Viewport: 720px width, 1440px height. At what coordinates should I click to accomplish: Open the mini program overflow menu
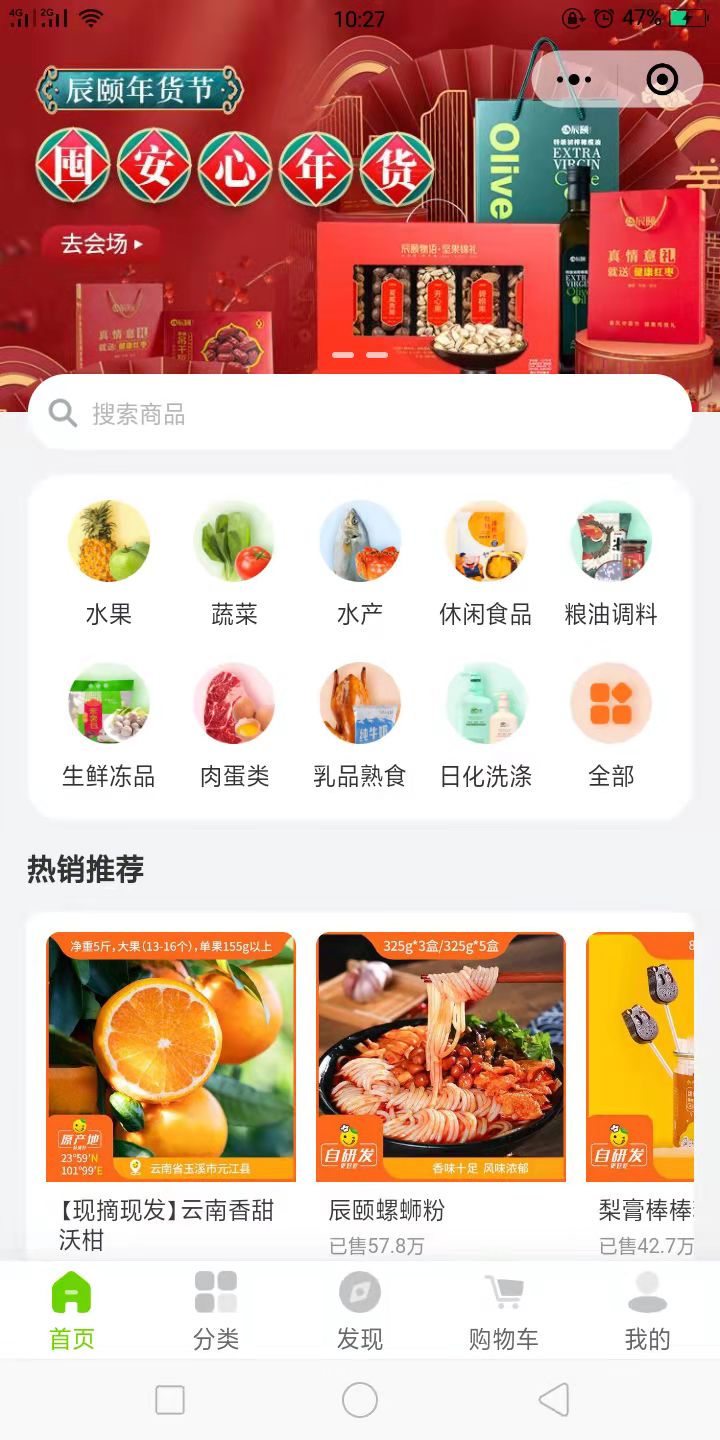coord(574,79)
